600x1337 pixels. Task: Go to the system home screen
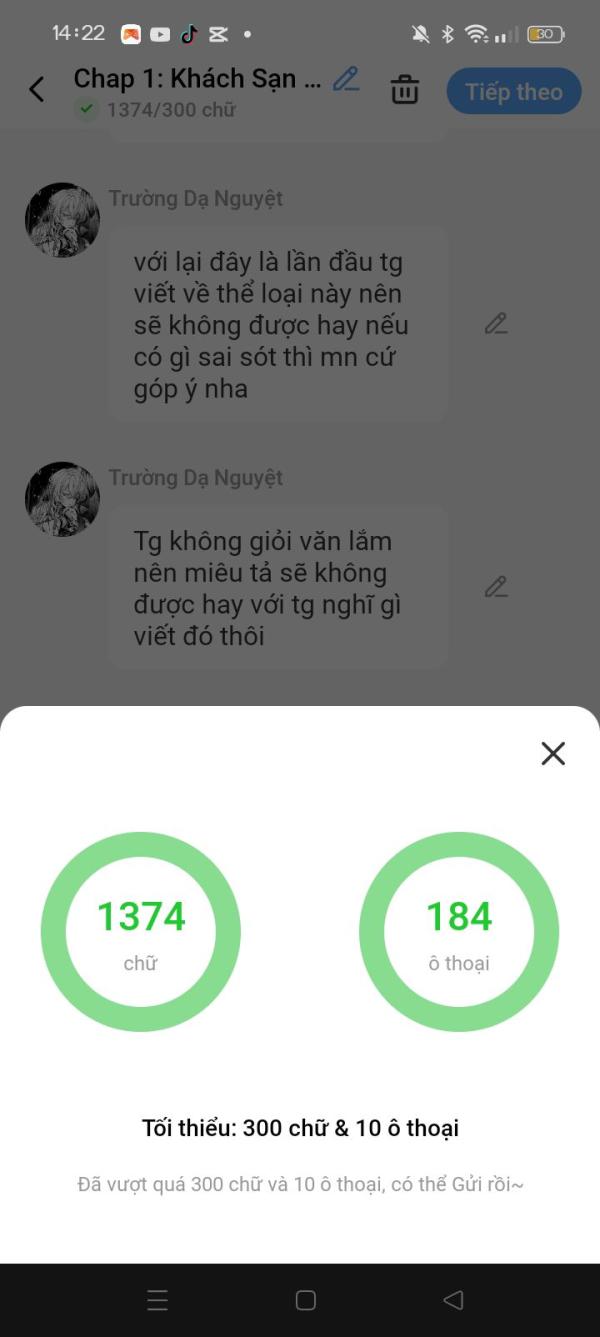pyautogui.click(x=306, y=1300)
